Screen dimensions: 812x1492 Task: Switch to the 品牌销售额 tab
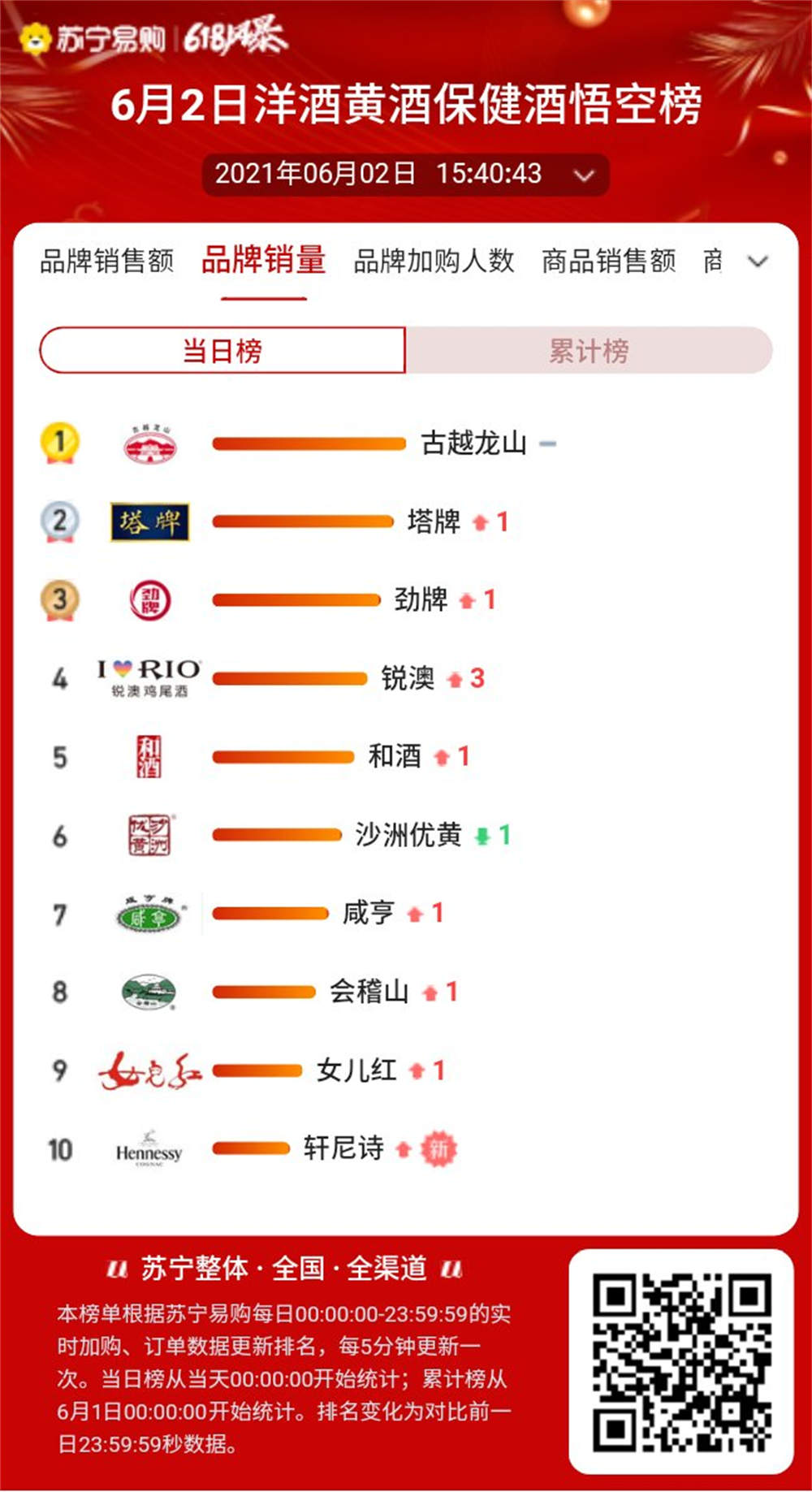[x=106, y=262]
